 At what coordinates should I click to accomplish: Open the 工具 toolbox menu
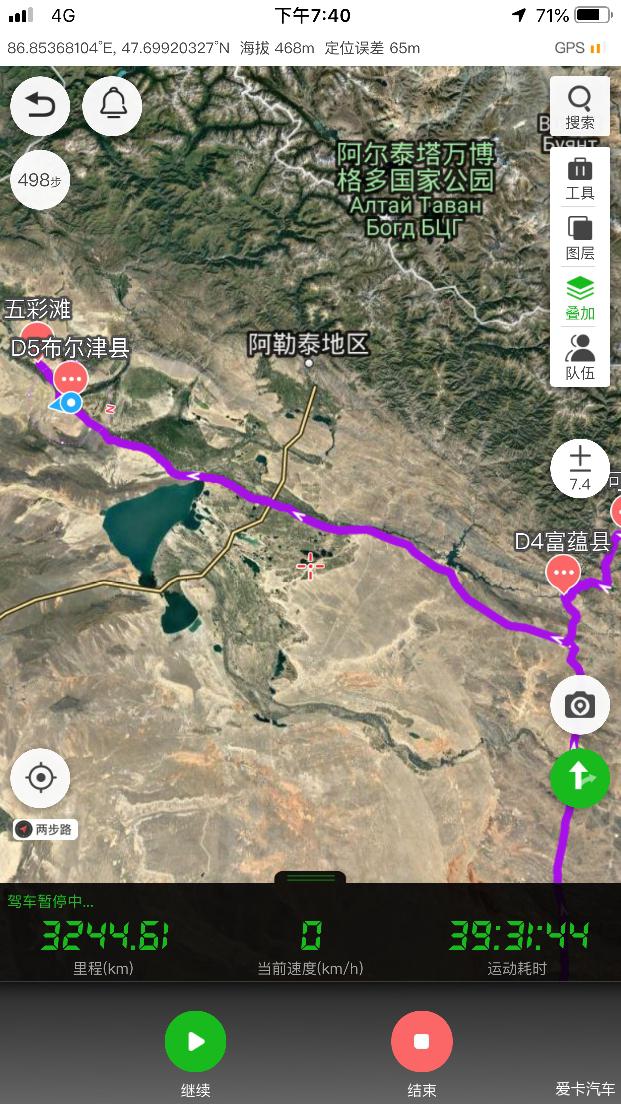[580, 178]
